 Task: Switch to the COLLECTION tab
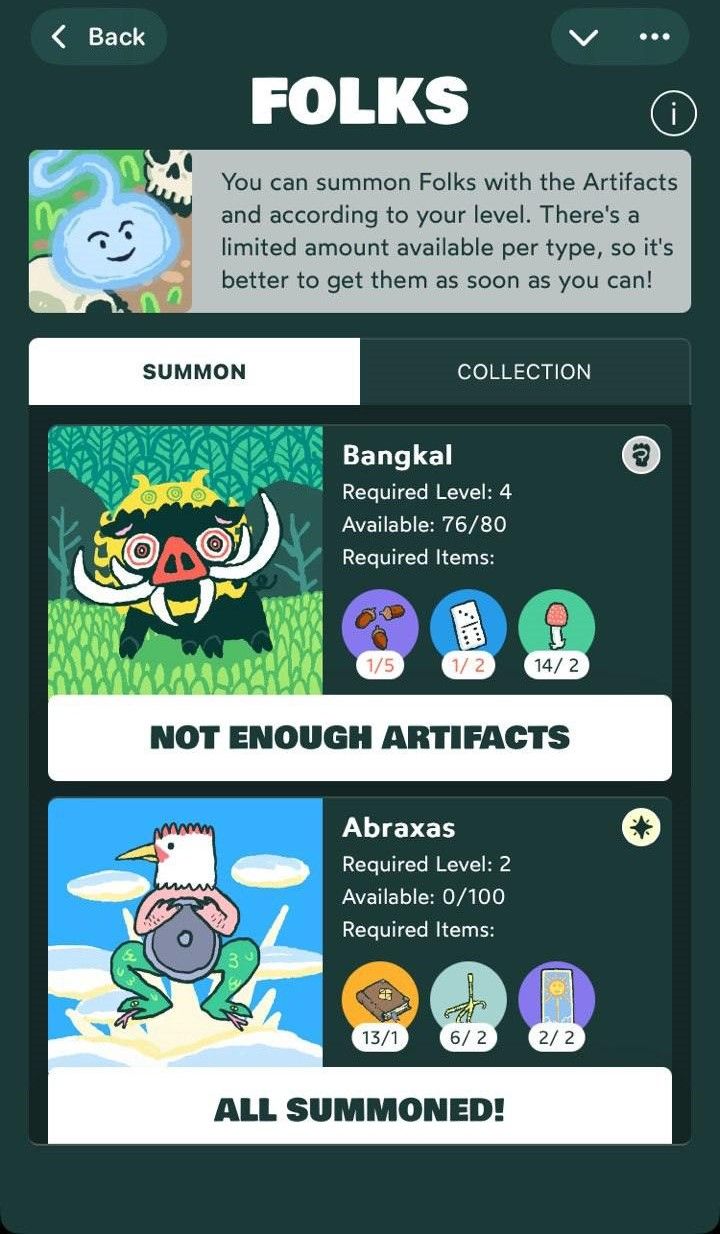pyautogui.click(x=524, y=371)
